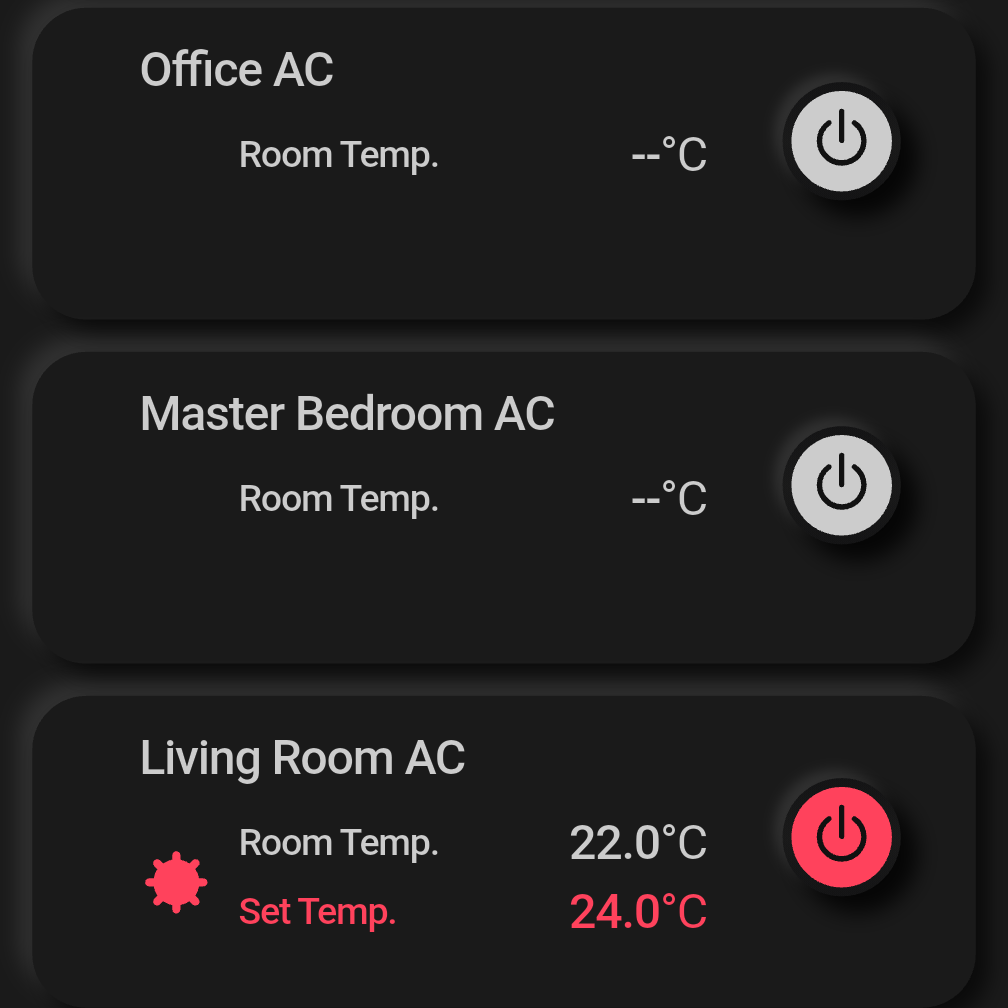Open the Master Bedroom AC card
This screenshot has height=1008, width=1008.
pos(400,580)
